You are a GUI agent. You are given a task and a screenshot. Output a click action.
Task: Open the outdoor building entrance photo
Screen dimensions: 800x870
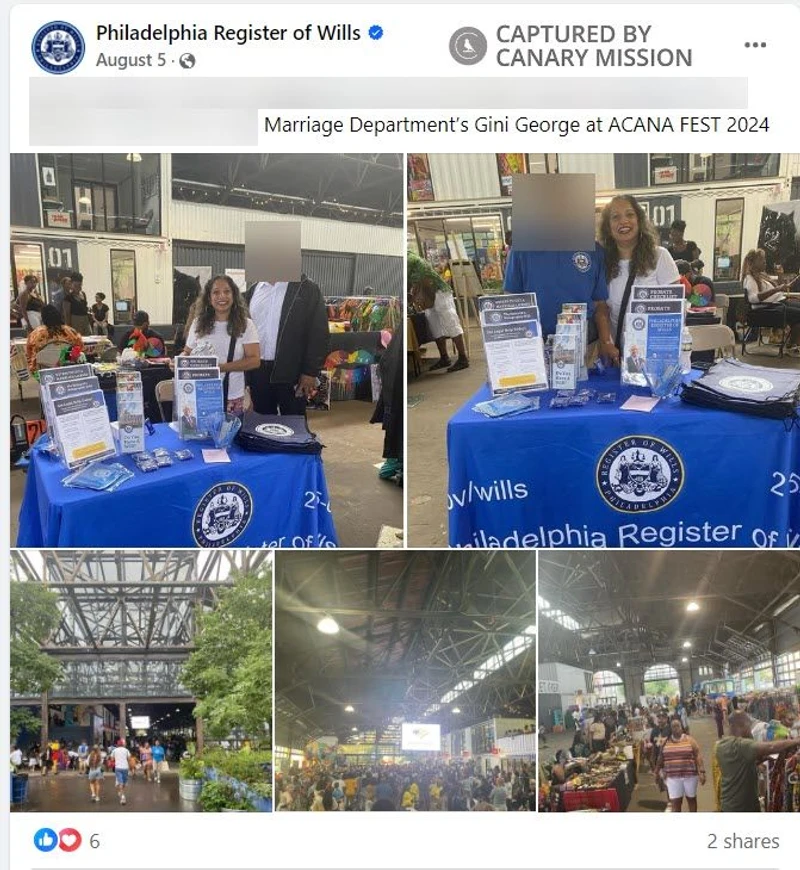(x=140, y=680)
